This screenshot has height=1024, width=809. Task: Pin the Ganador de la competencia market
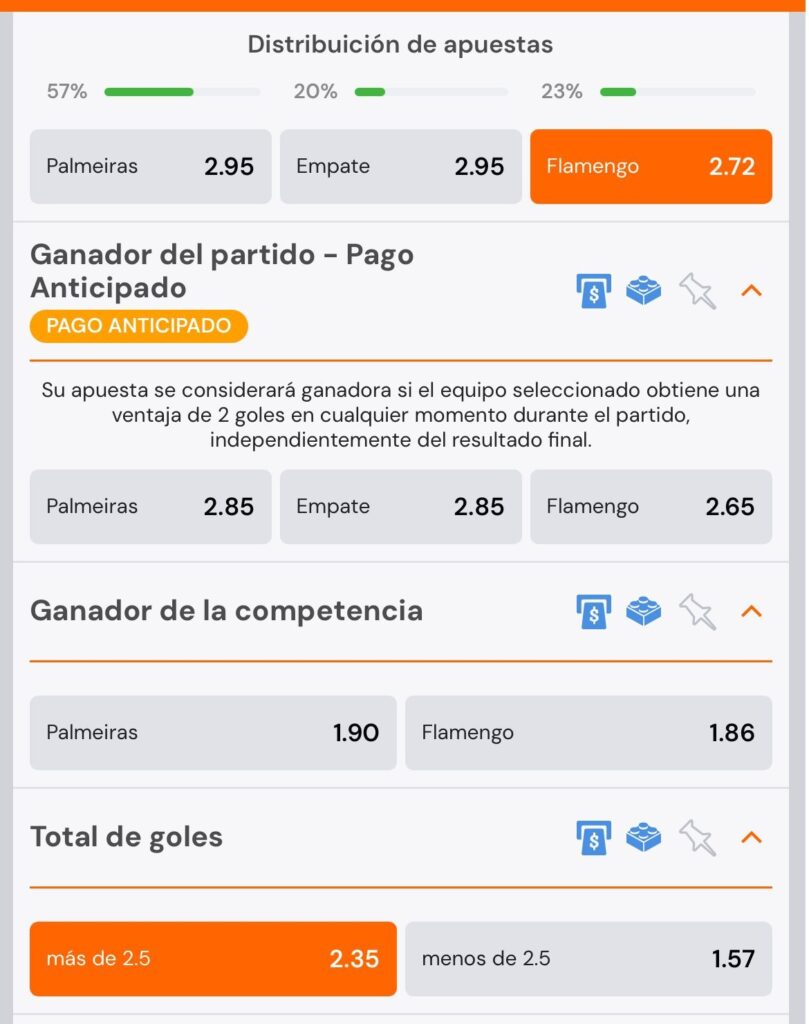697,611
